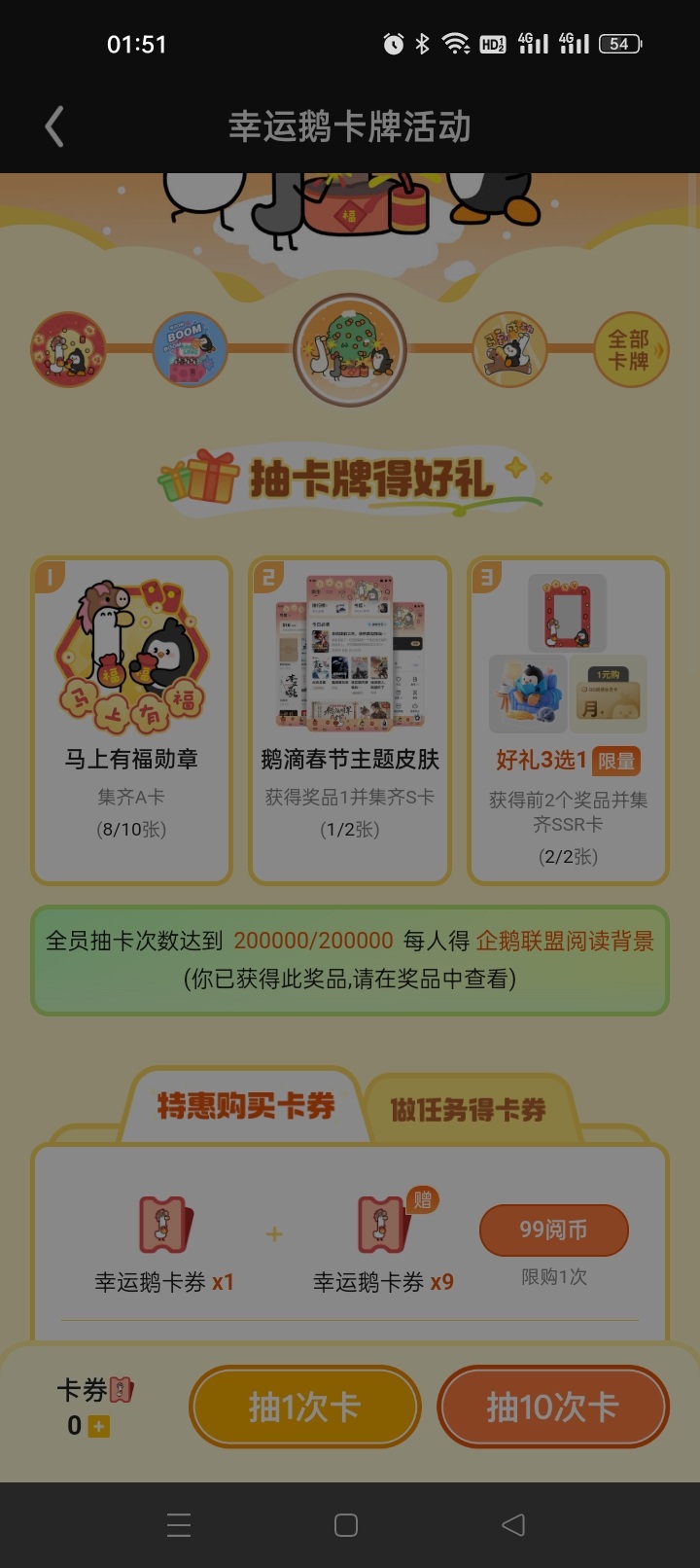Buy the coupon pack for 99阅币
This screenshot has width=700, height=1568.
553,1230
